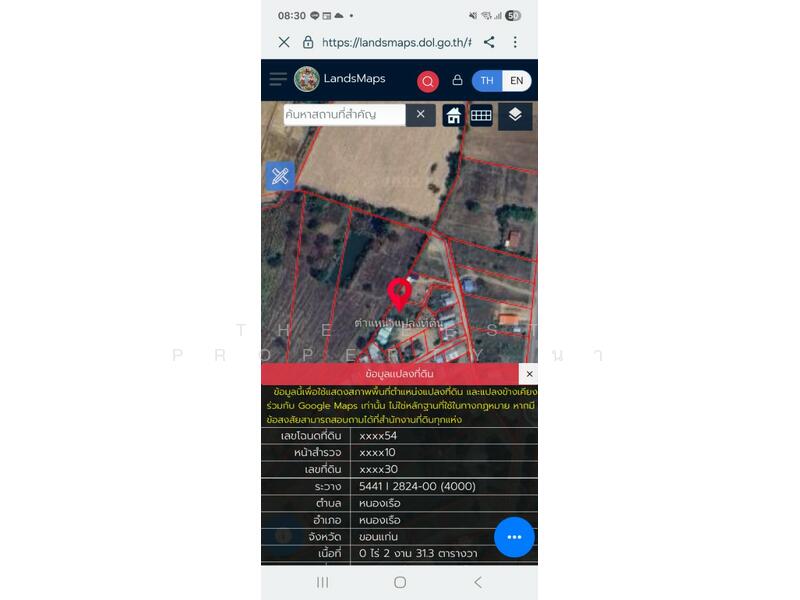Tap the landsmaps.dol.go.th address bar

(396, 42)
